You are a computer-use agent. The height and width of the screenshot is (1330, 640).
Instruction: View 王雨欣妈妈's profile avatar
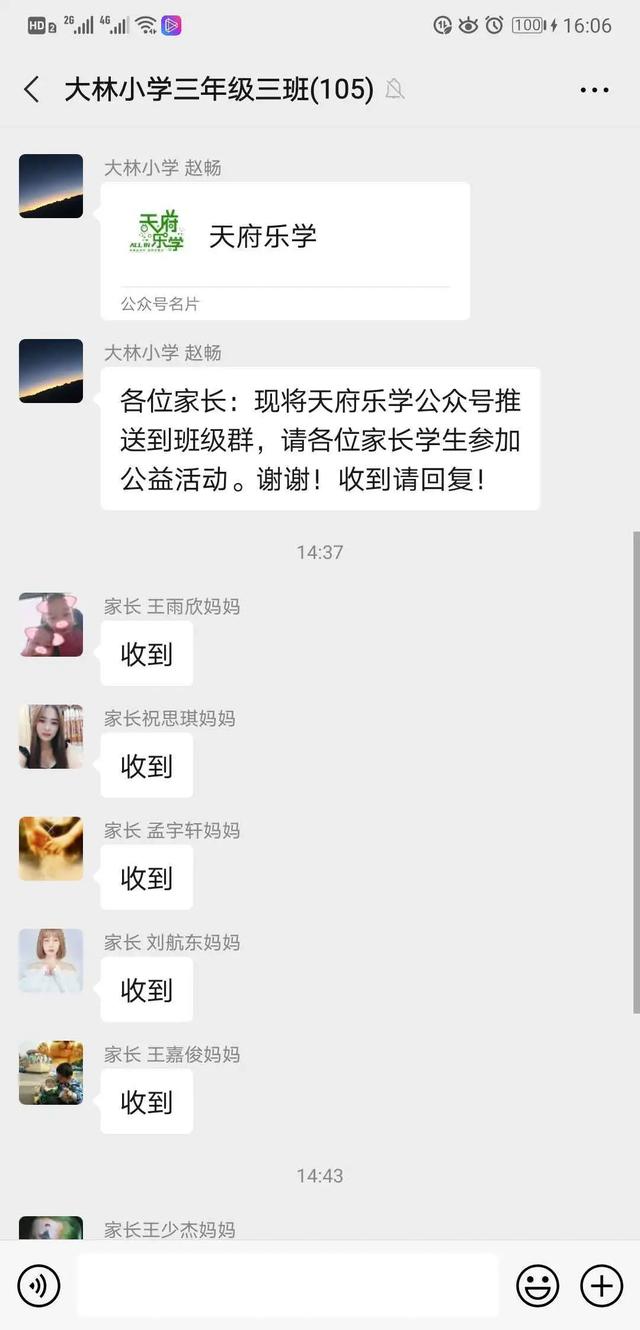tap(51, 625)
